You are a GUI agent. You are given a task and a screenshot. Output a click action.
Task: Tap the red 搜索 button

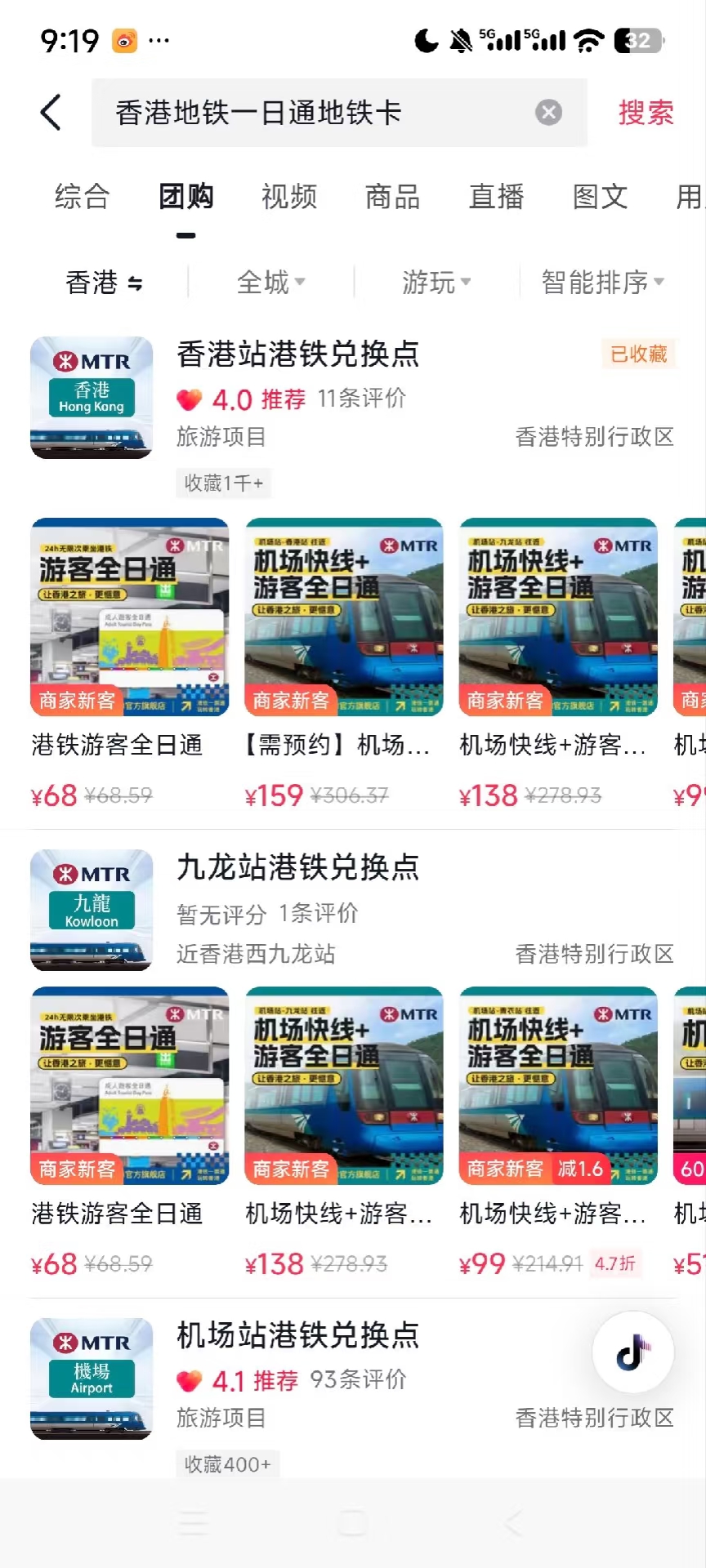coord(646,113)
